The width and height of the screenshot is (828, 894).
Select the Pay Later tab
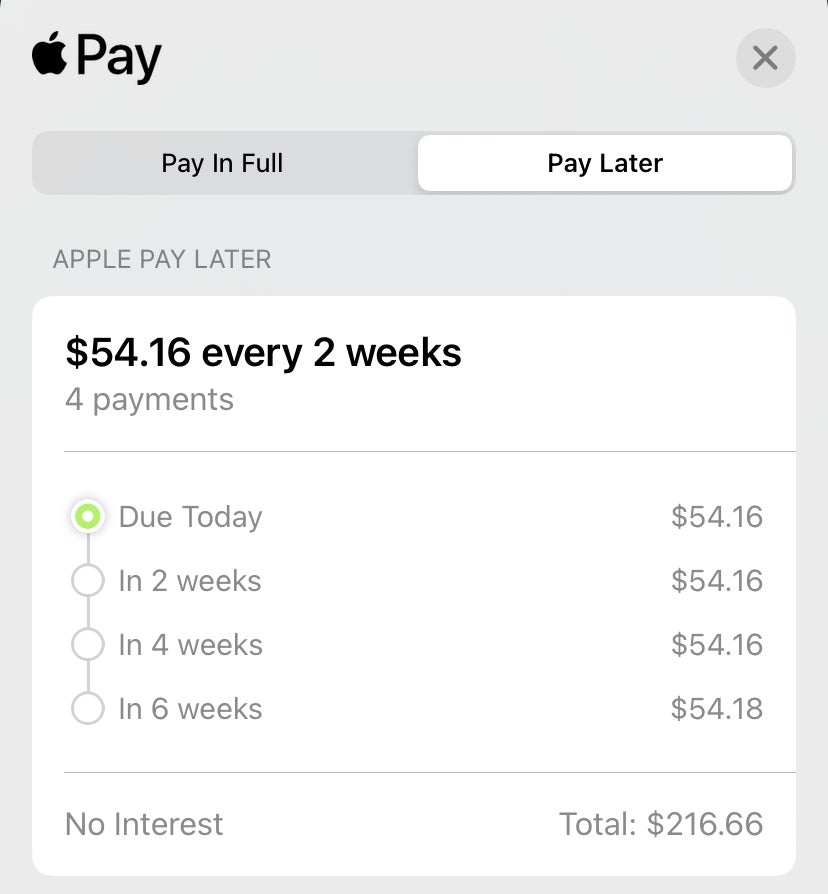[604, 162]
